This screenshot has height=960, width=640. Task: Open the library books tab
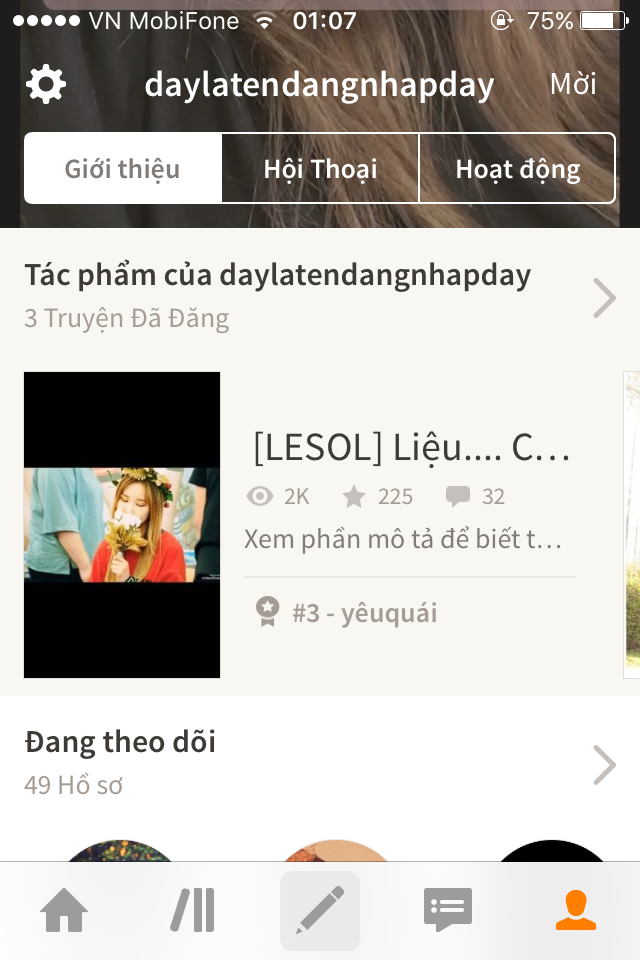pos(192,911)
